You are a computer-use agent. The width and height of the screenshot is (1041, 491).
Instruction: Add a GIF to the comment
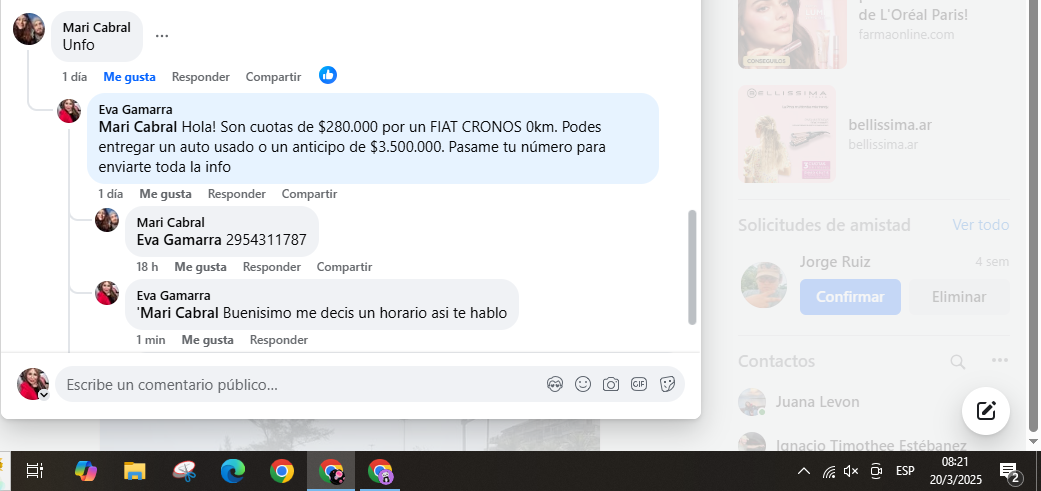[639, 384]
